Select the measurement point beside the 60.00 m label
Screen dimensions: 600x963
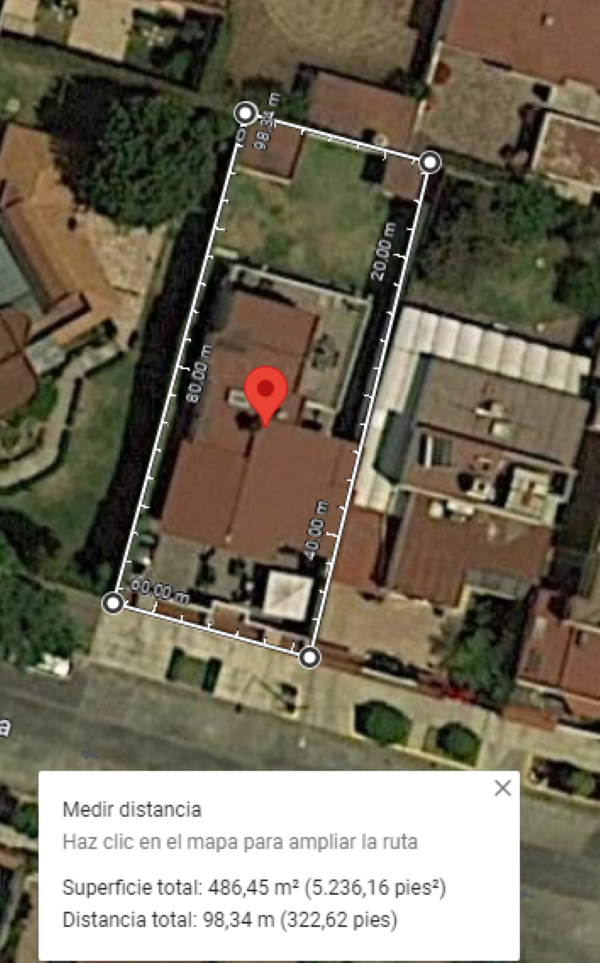pyautogui.click(x=113, y=603)
